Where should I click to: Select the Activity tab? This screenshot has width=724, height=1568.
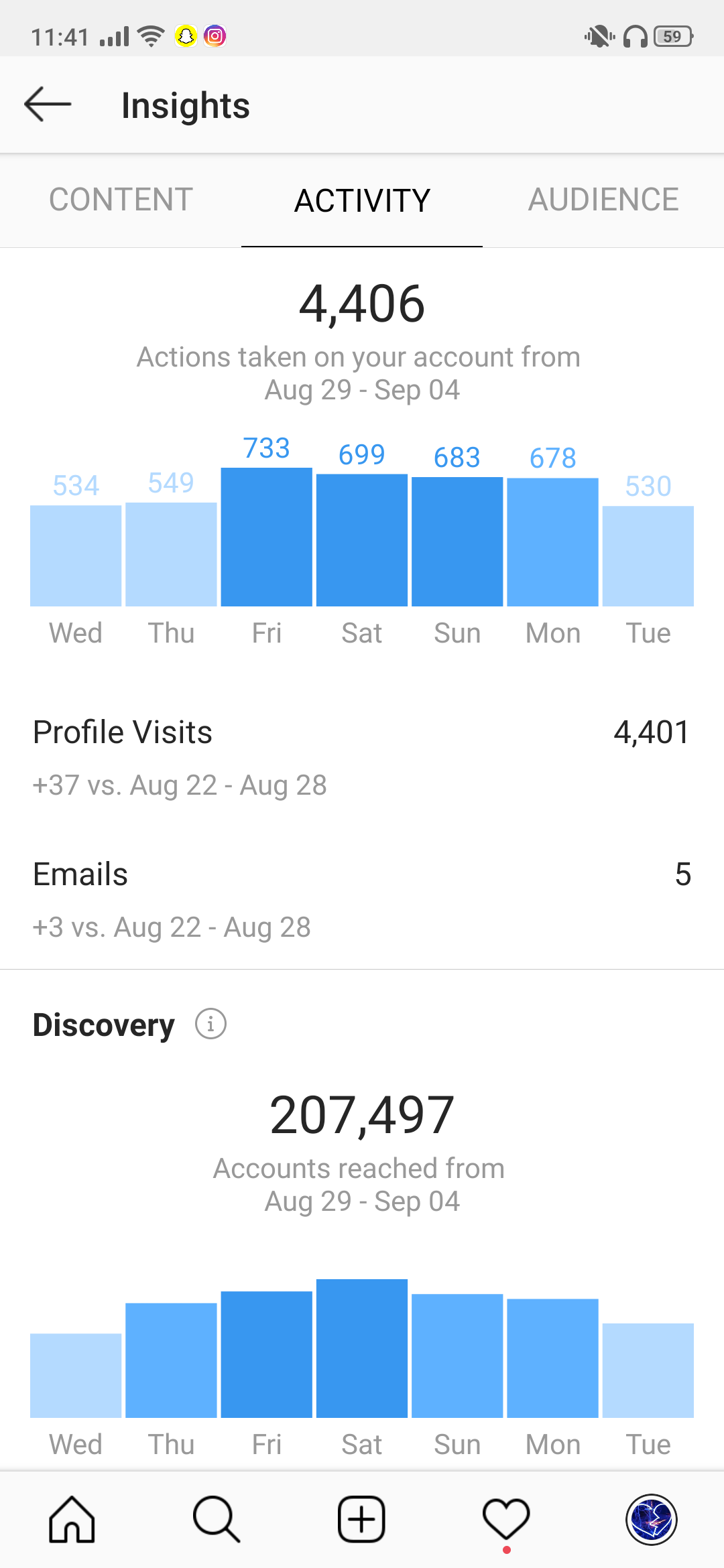tap(362, 200)
